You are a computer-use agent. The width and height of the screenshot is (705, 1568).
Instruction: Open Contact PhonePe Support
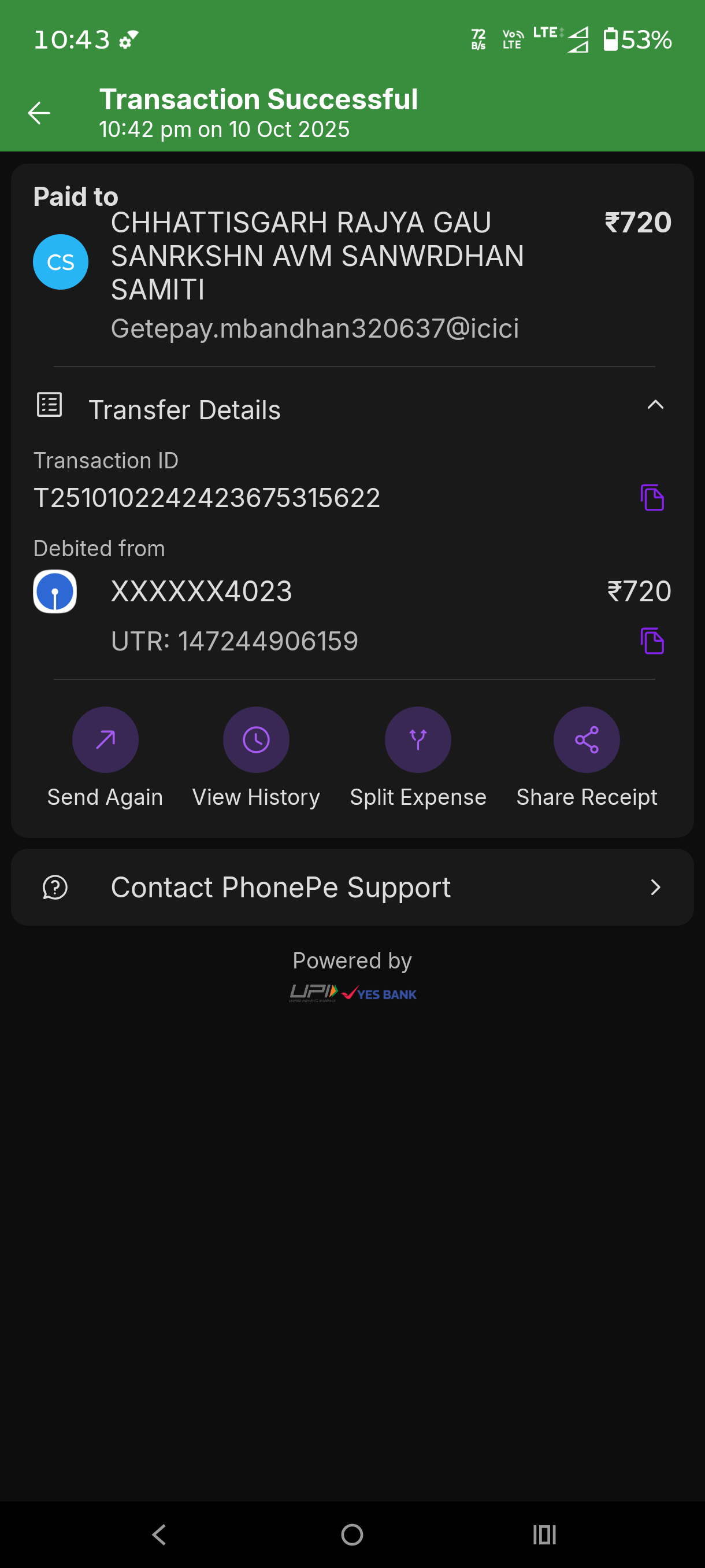point(352,887)
